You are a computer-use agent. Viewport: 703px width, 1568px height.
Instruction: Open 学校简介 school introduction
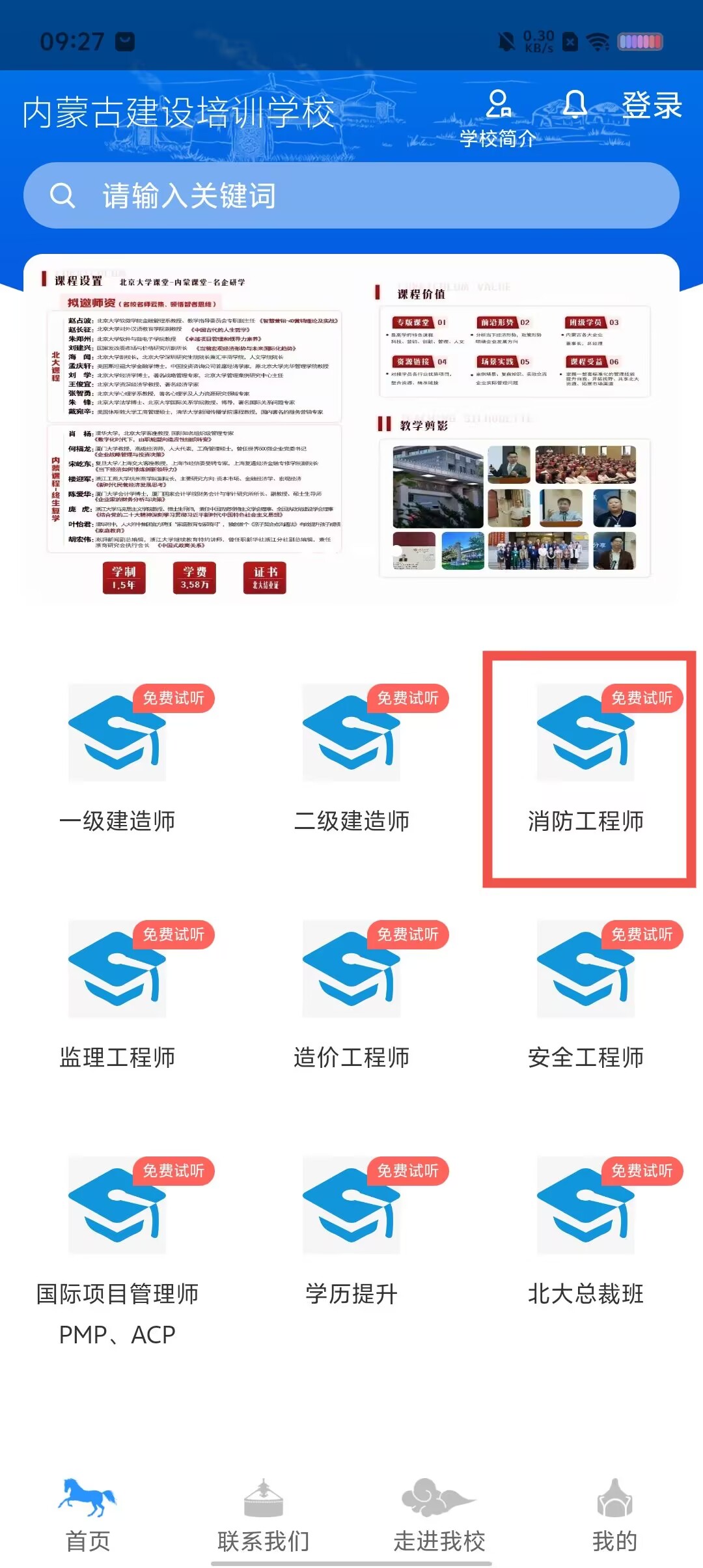(499, 120)
